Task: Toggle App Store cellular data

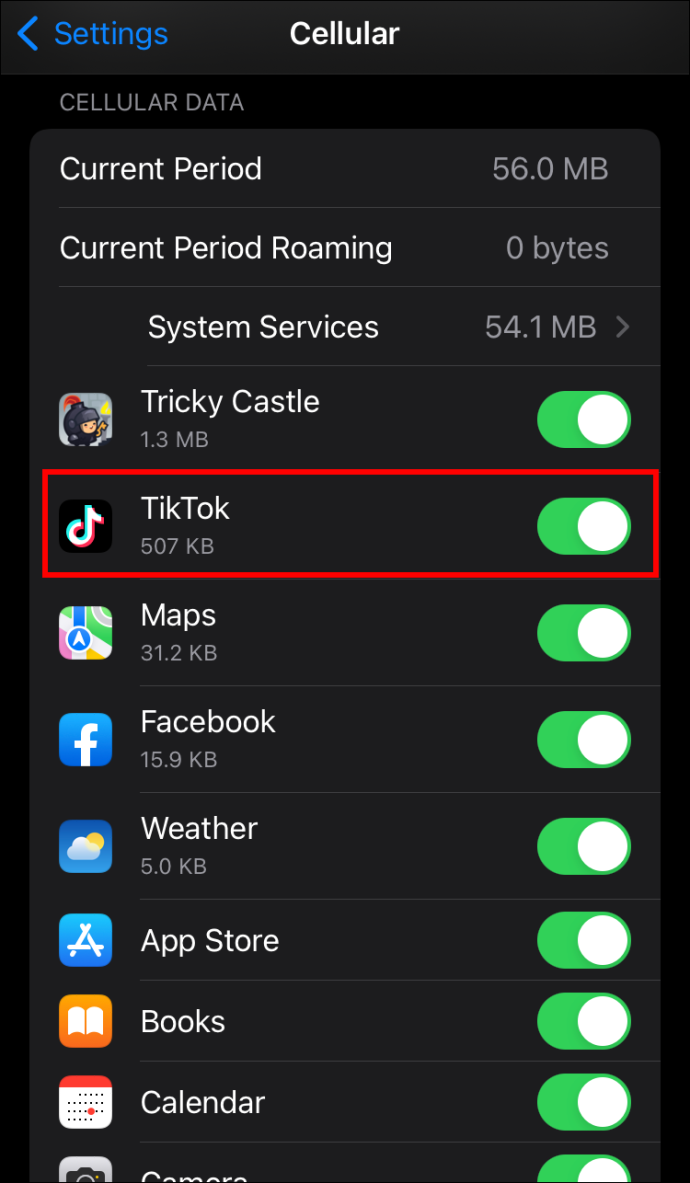Action: (x=584, y=940)
